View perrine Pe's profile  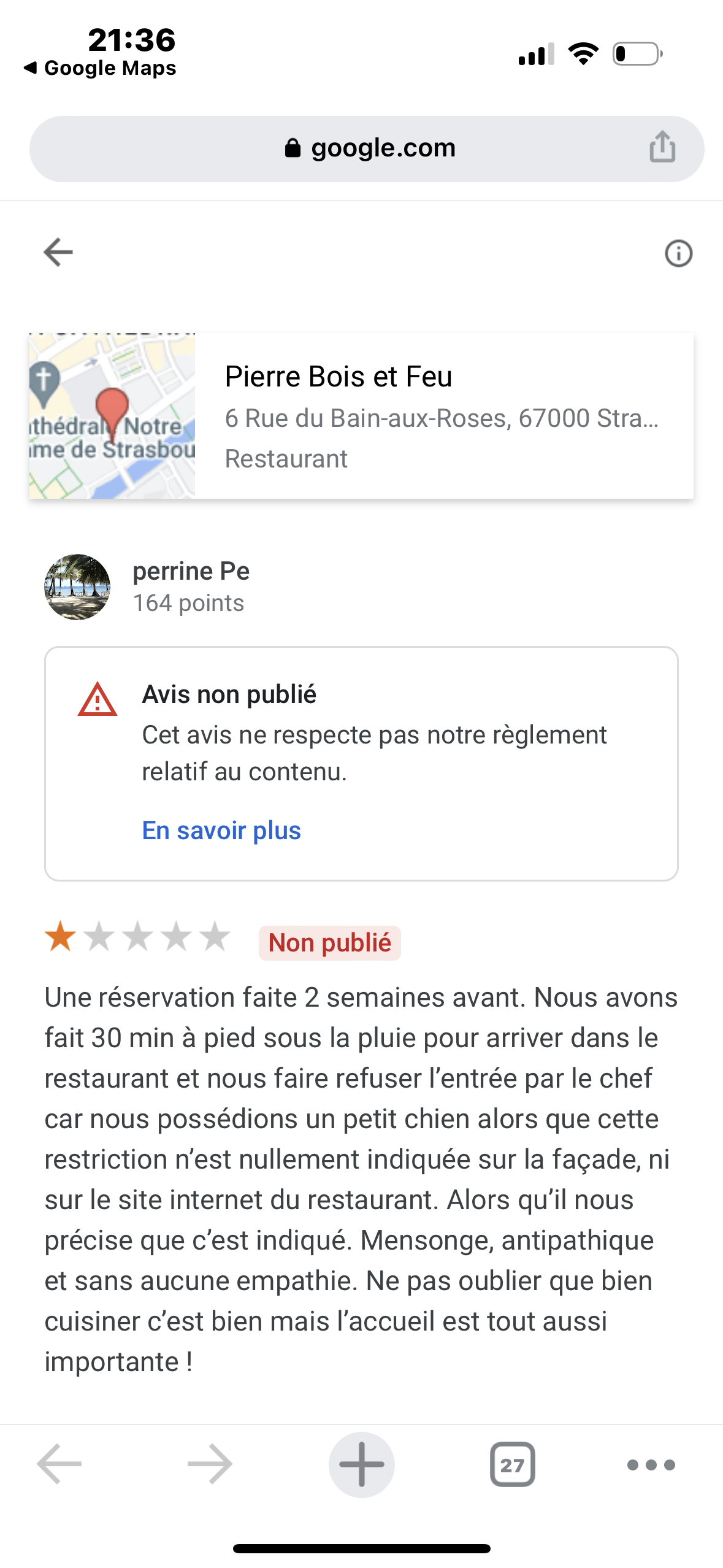(x=191, y=572)
